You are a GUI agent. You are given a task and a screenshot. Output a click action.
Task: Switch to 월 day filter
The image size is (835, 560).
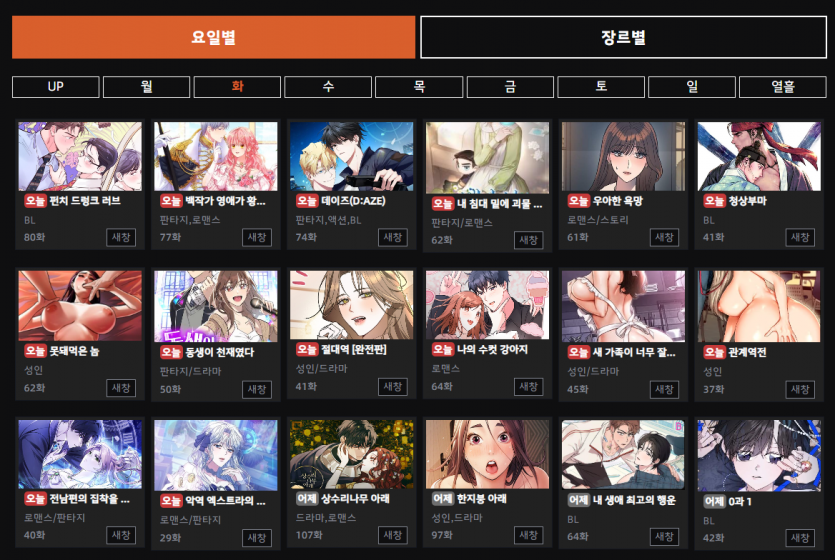(146, 87)
